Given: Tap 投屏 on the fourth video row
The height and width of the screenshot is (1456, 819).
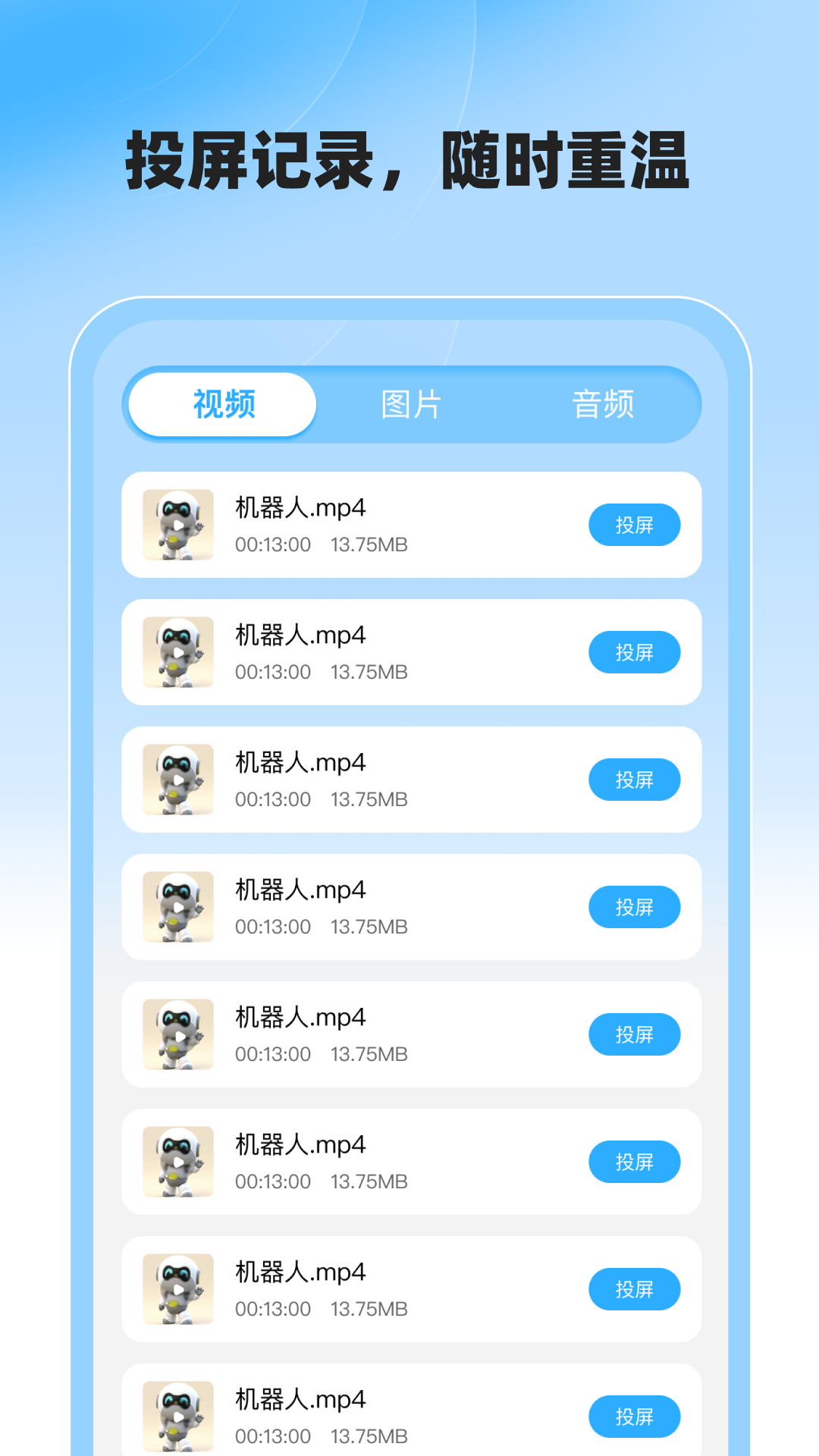Looking at the screenshot, I should click(x=635, y=906).
